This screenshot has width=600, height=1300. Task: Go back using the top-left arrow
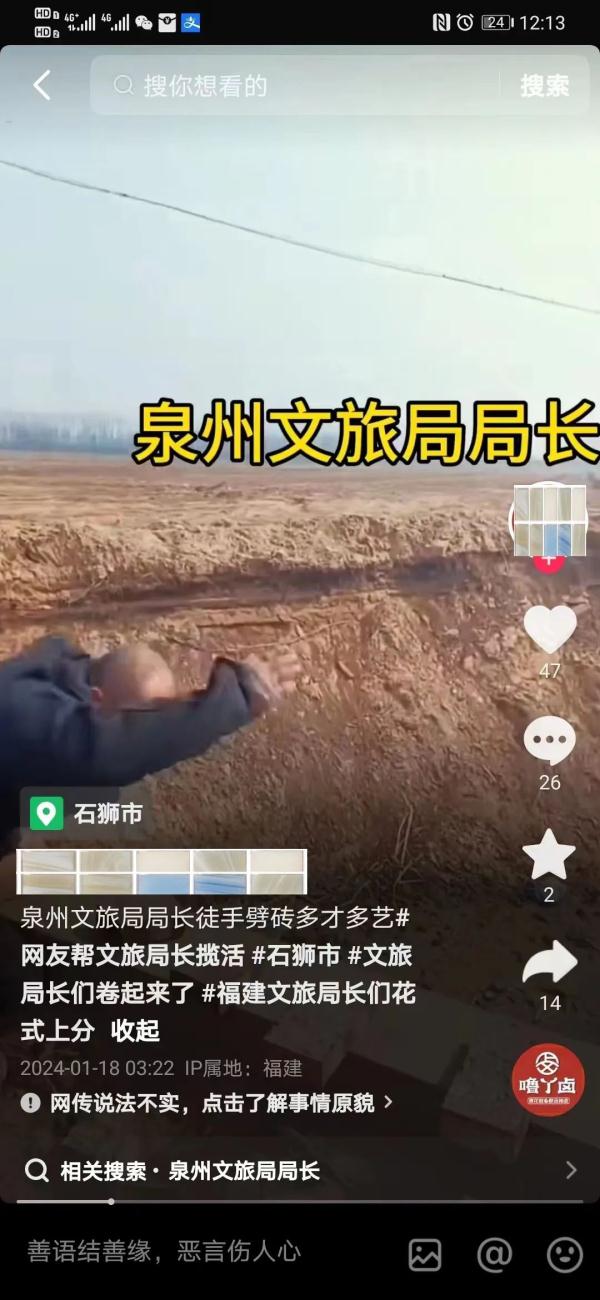point(41,86)
